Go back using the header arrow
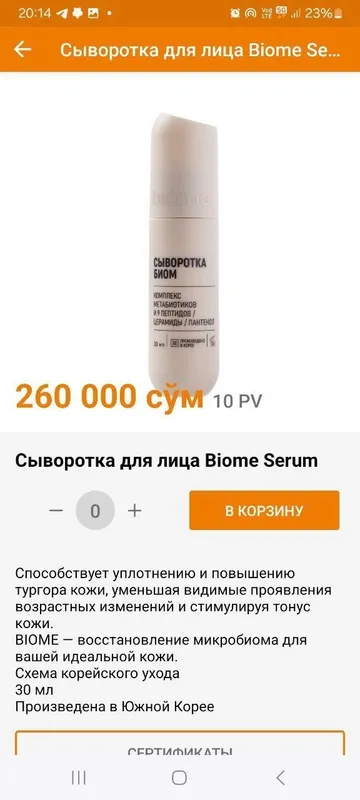Screen dimensions: 360x800 pyautogui.click(x=22, y=49)
